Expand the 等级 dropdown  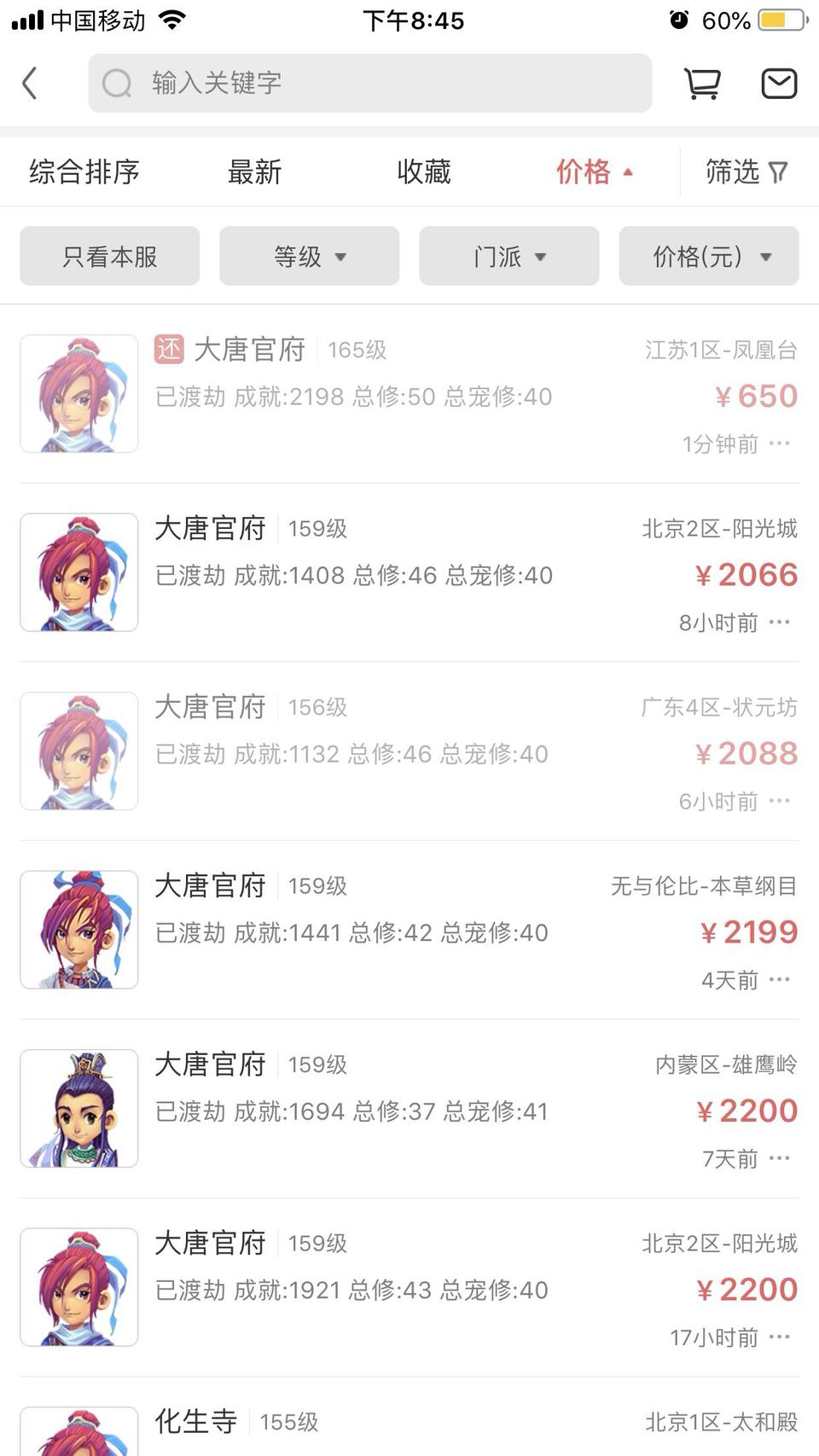point(309,256)
